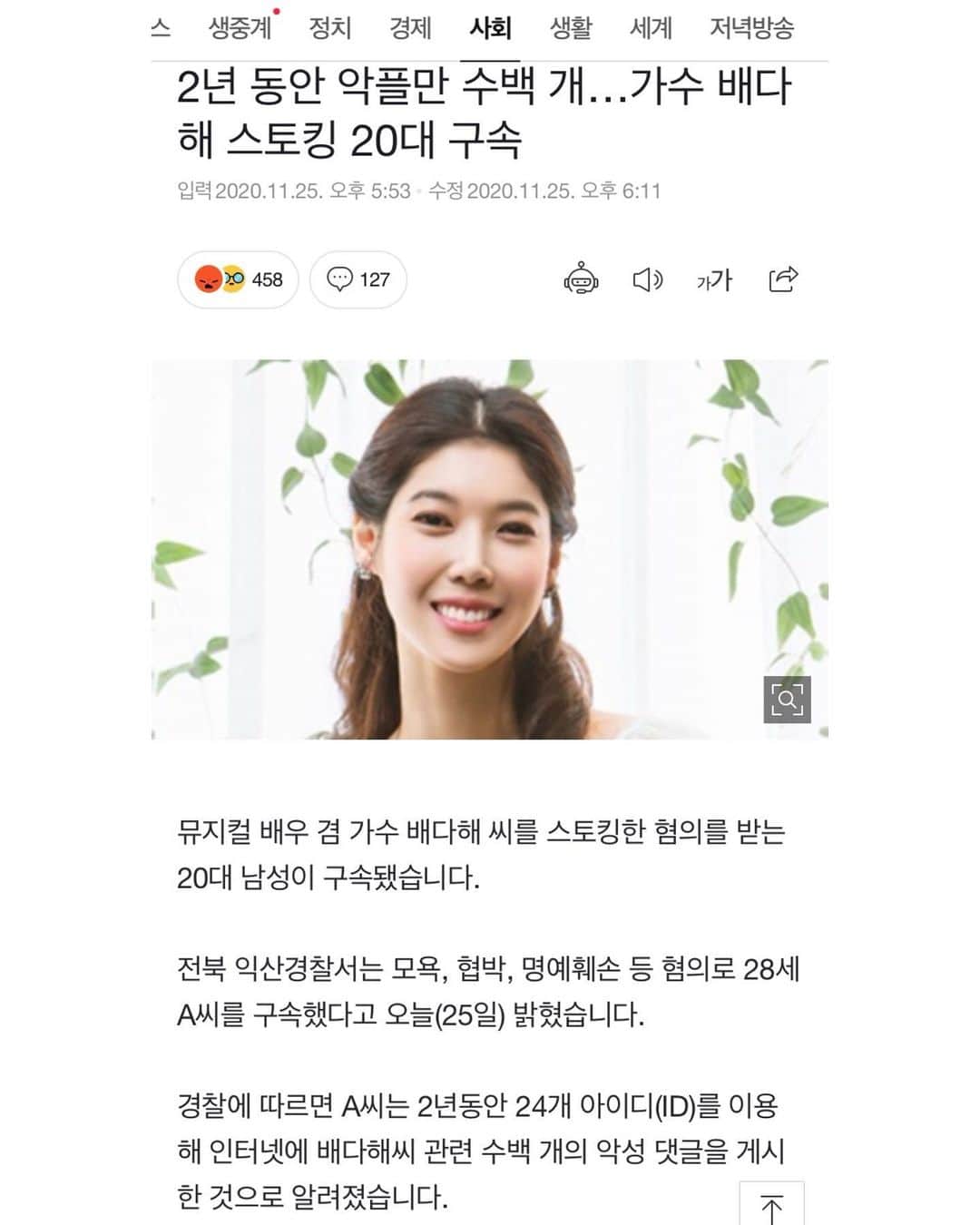Open the robot summary icon

(x=581, y=279)
